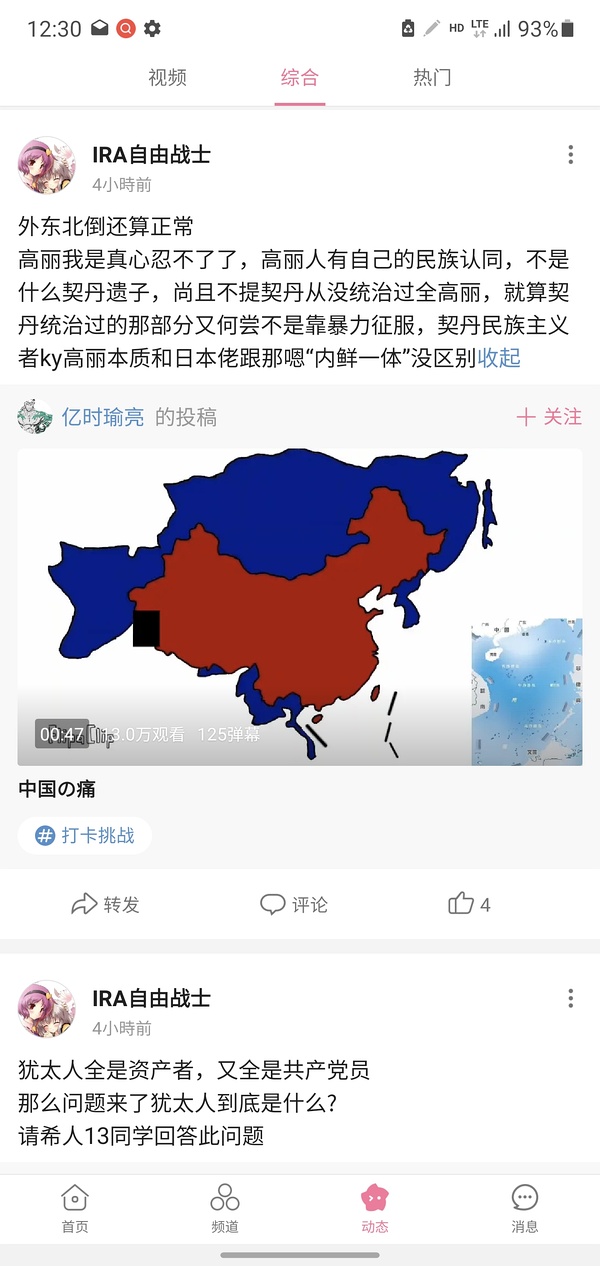The image size is (600, 1266).
Task: Open overflow menu on the 高丽 post
Action: pos(570,155)
